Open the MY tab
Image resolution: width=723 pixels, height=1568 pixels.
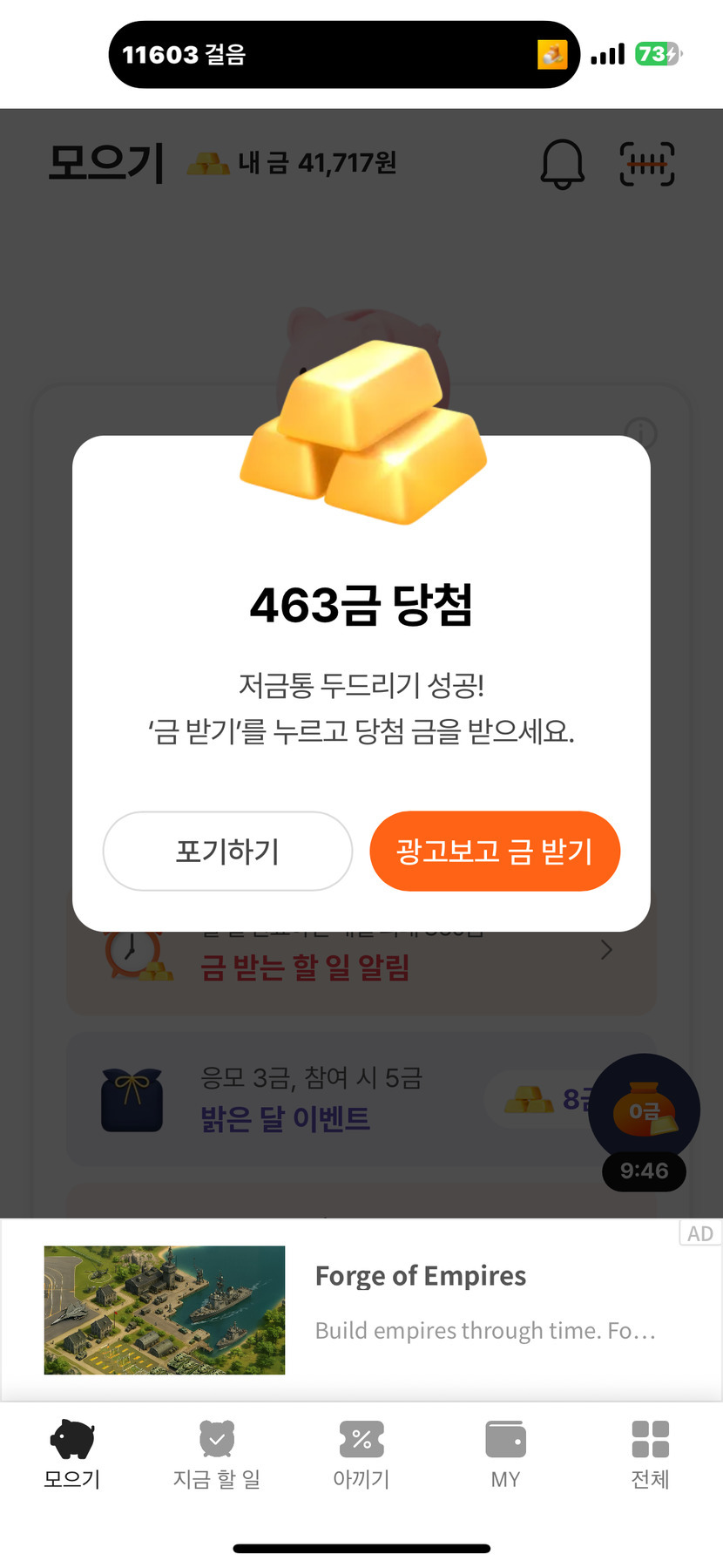coord(505,1453)
